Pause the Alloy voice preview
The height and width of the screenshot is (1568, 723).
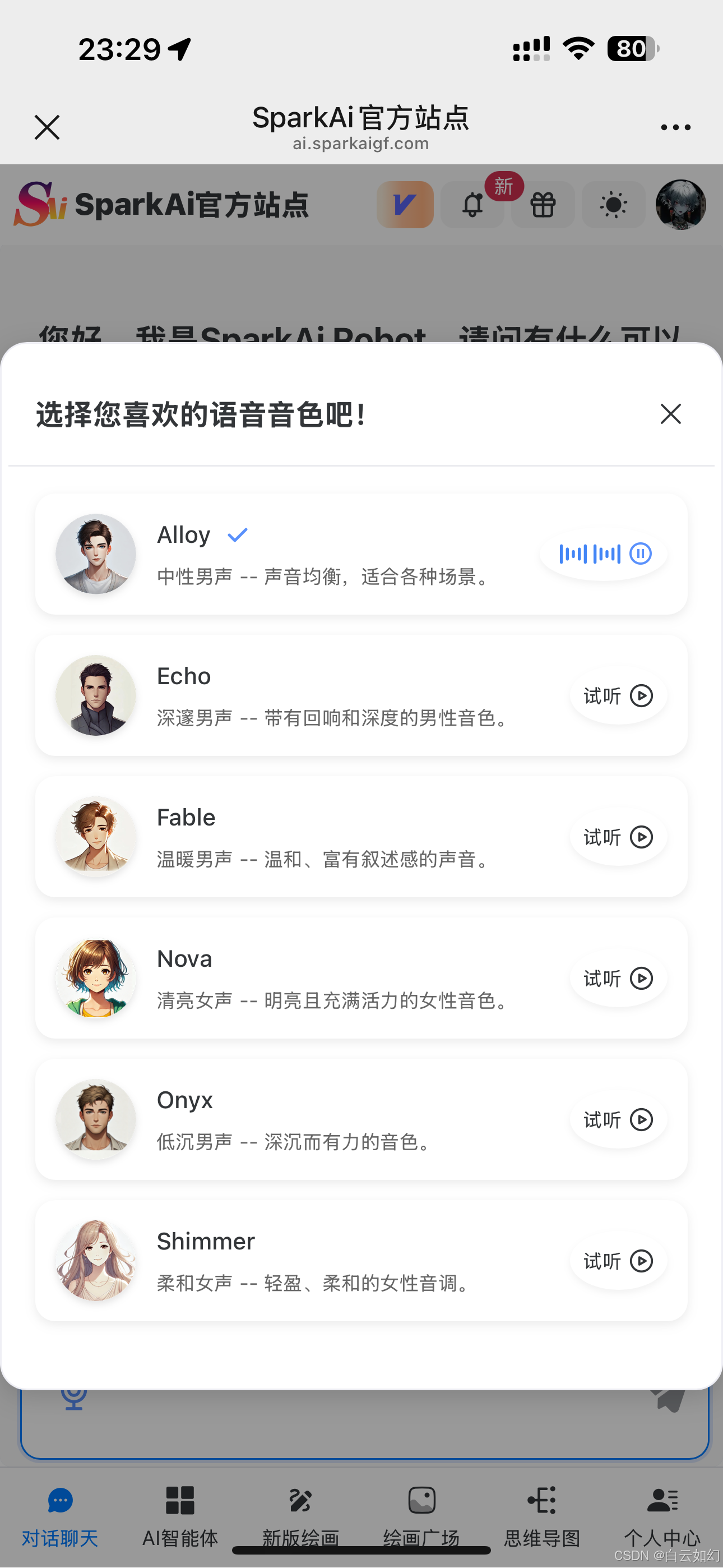pos(640,554)
